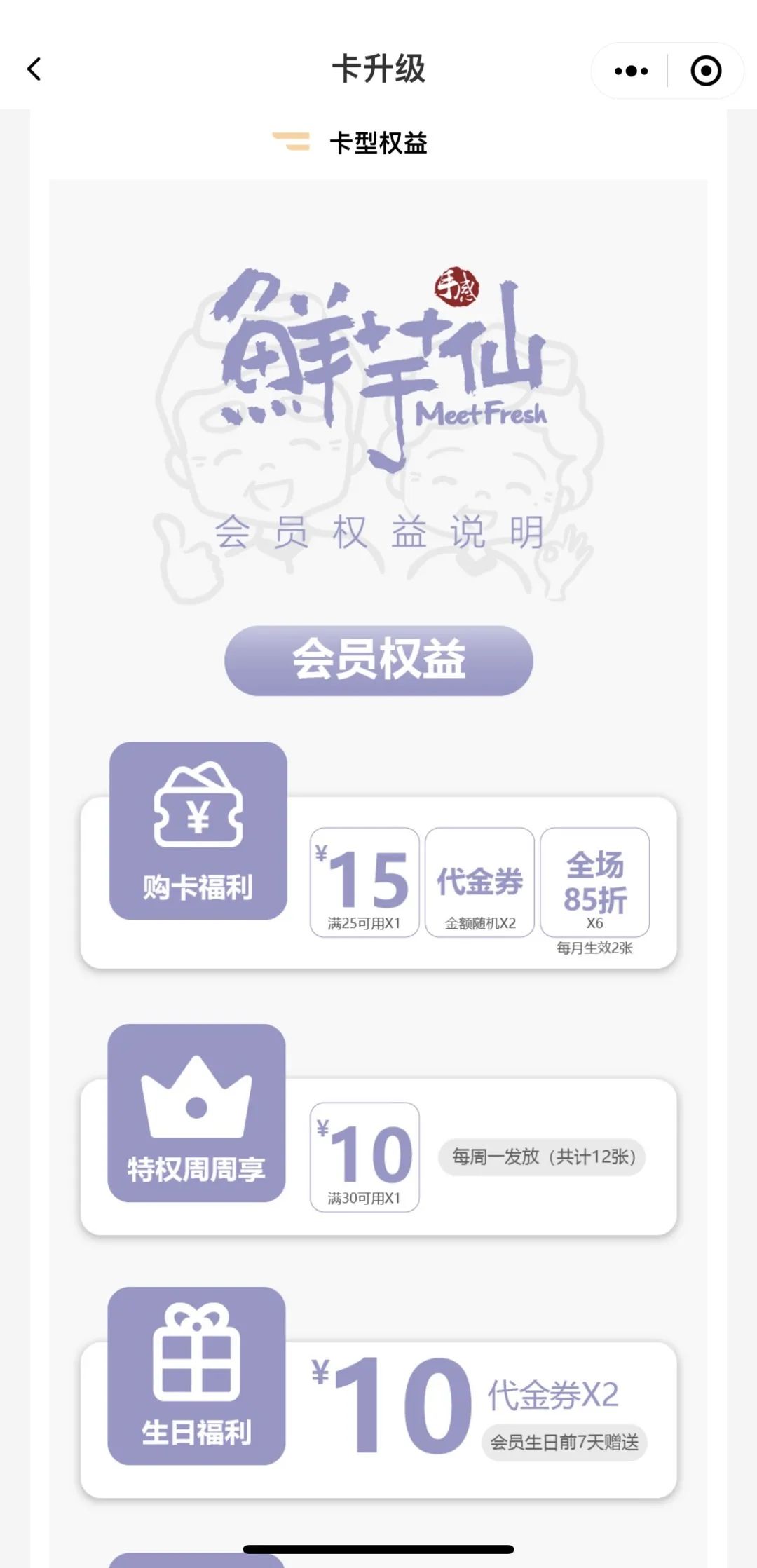The image size is (757, 1568).
Task: Open the mini program more options menu
Action: tap(631, 71)
